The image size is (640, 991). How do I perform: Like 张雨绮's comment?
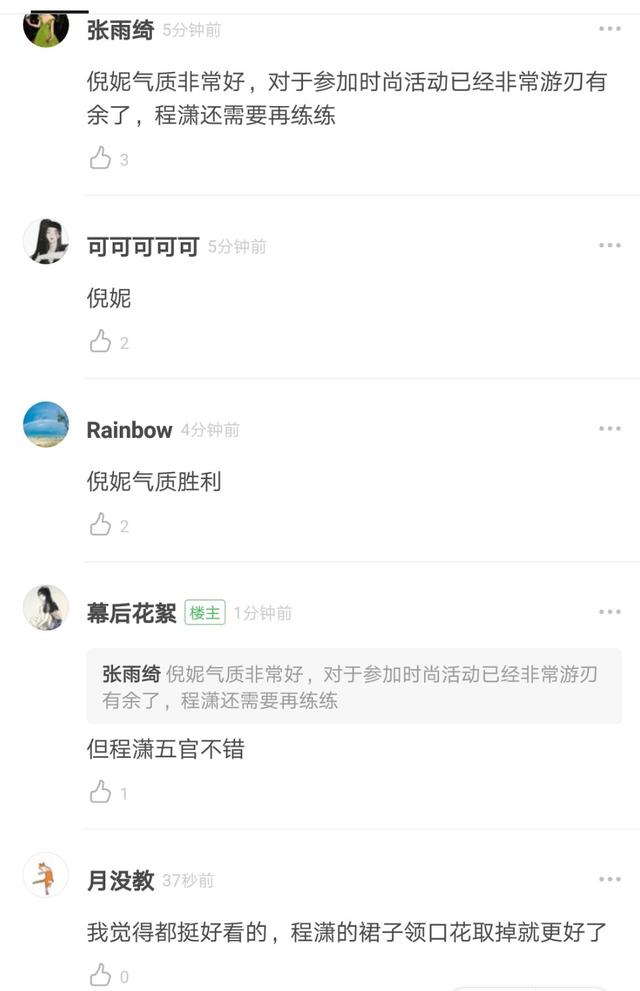pyautogui.click(x=100, y=158)
